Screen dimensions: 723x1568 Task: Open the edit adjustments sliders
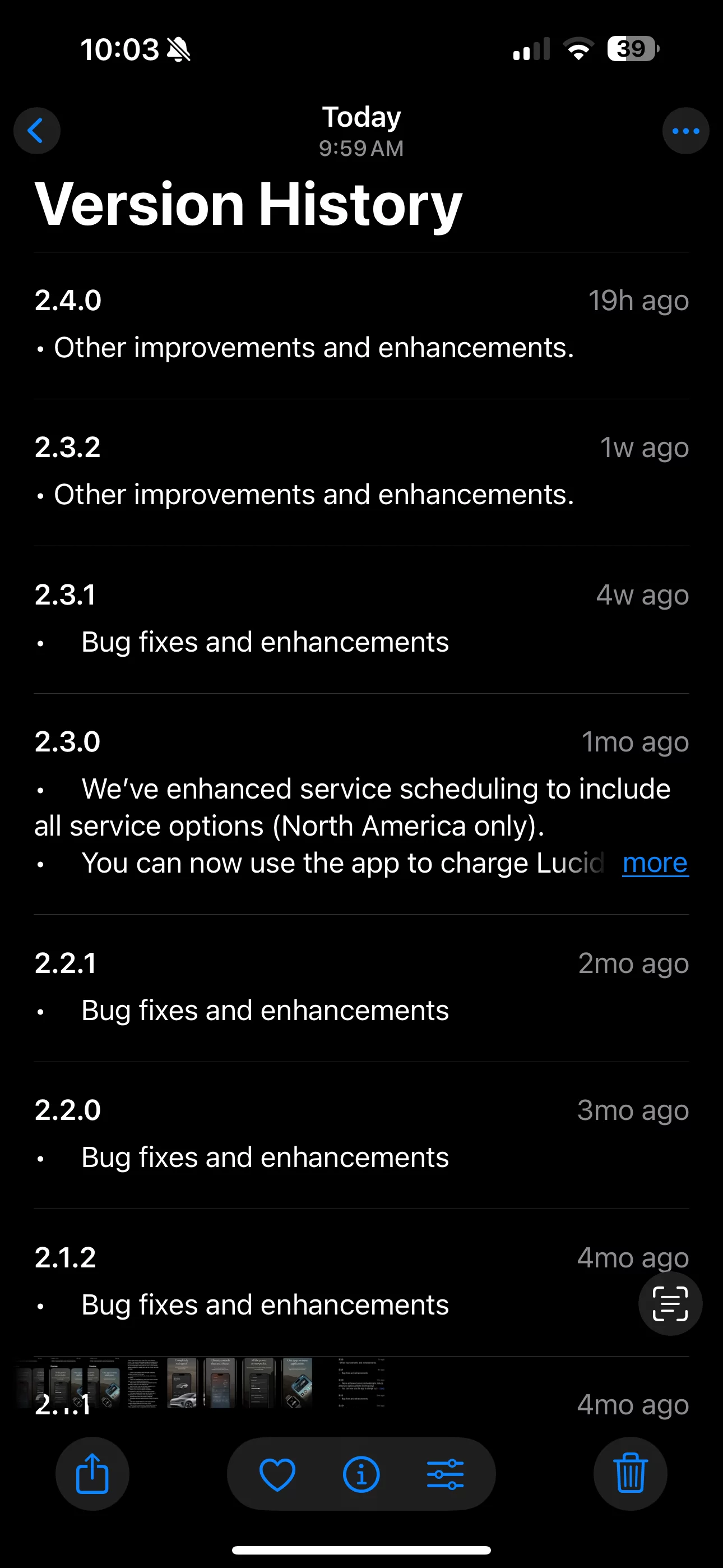pos(446,1474)
